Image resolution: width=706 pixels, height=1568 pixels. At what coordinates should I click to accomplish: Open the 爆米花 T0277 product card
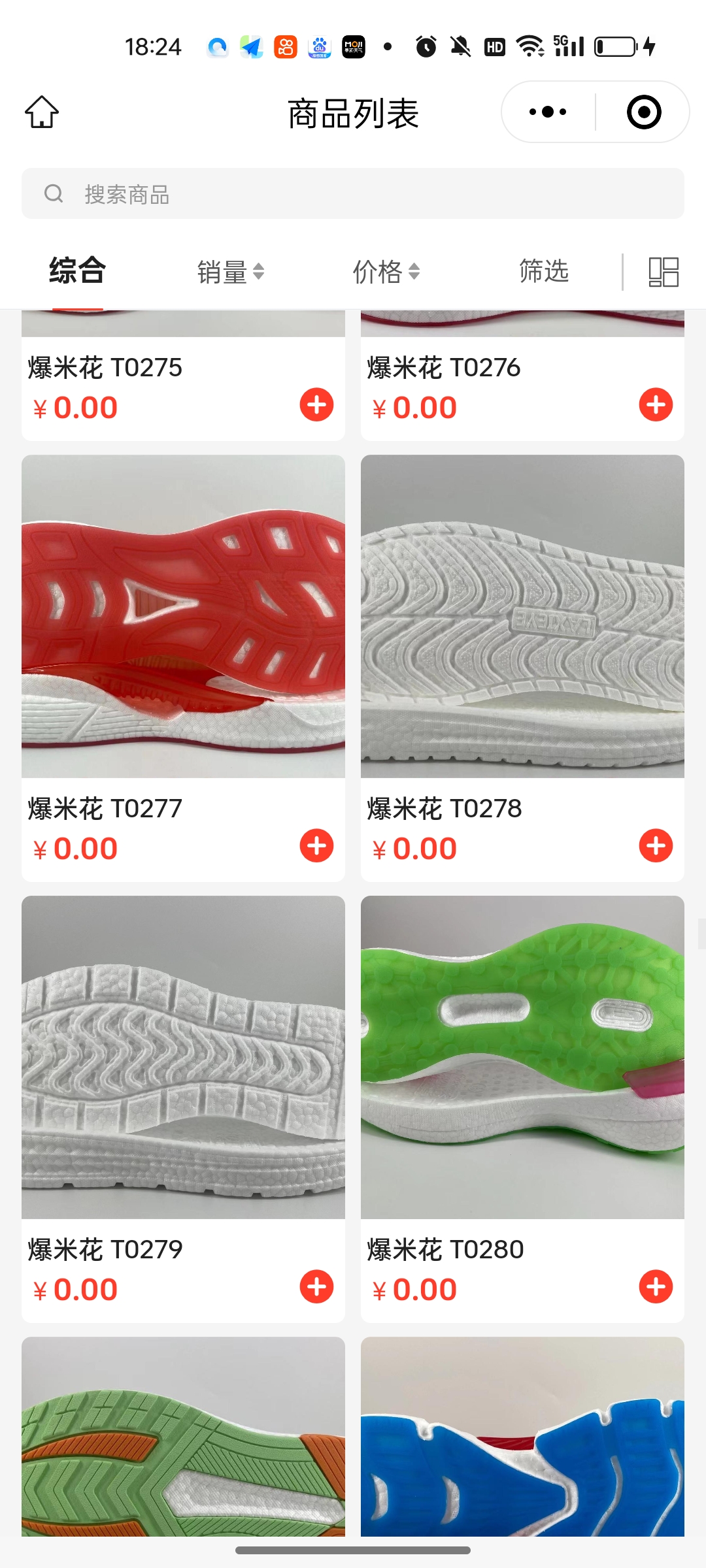(x=183, y=616)
